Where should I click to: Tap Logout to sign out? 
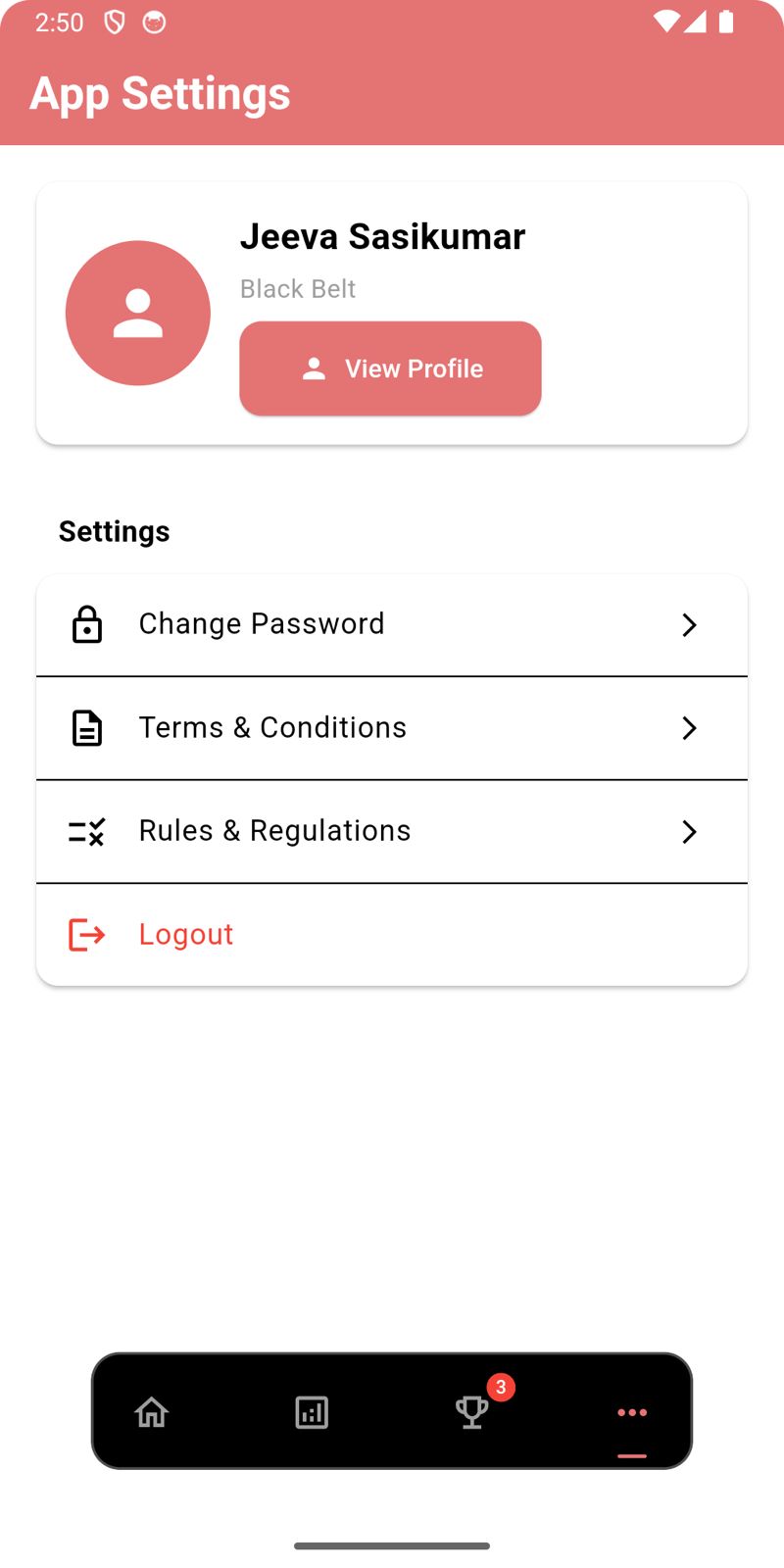point(185,934)
